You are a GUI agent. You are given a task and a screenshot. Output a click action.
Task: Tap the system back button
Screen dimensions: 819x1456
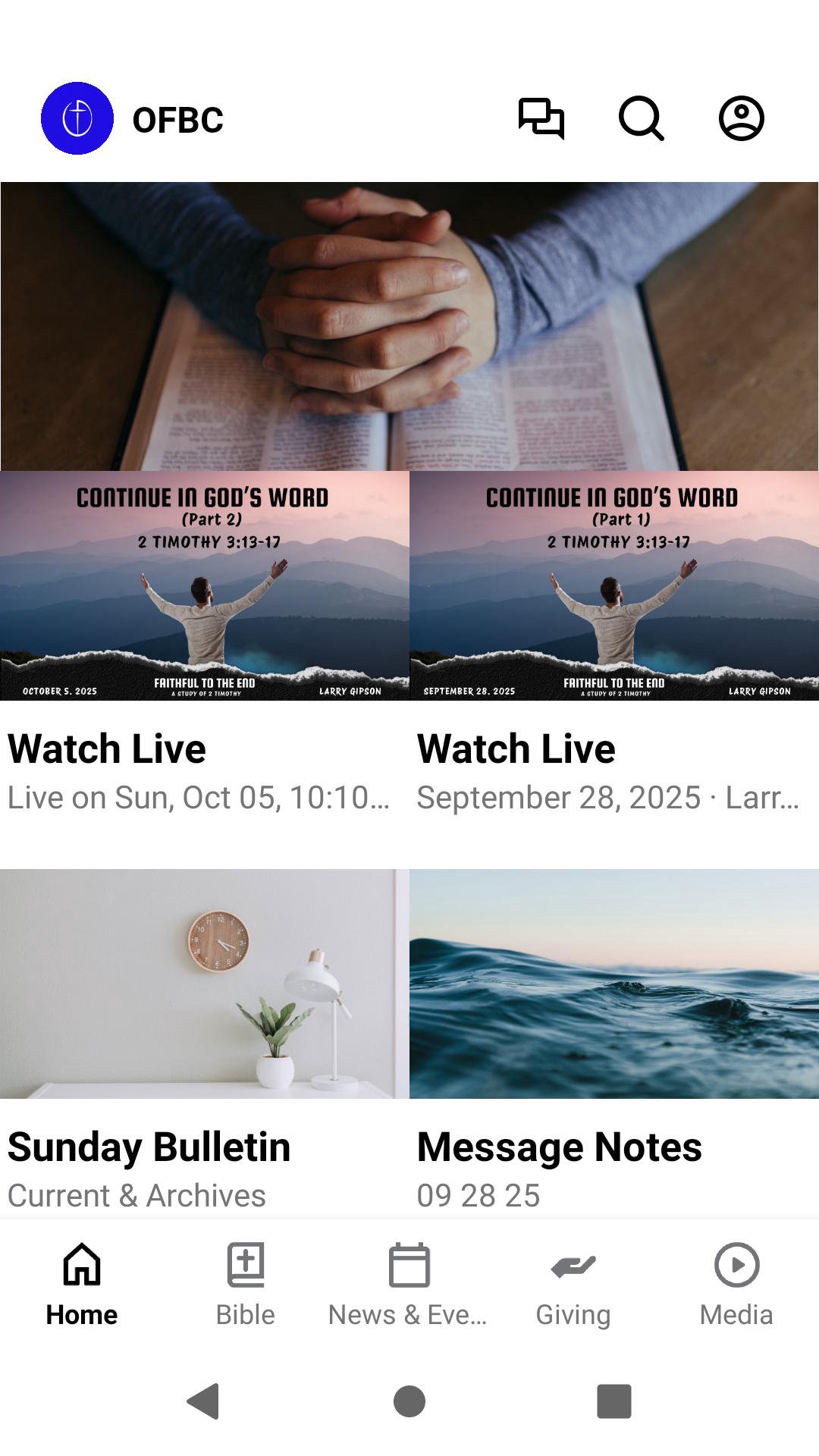[x=203, y=1401]
